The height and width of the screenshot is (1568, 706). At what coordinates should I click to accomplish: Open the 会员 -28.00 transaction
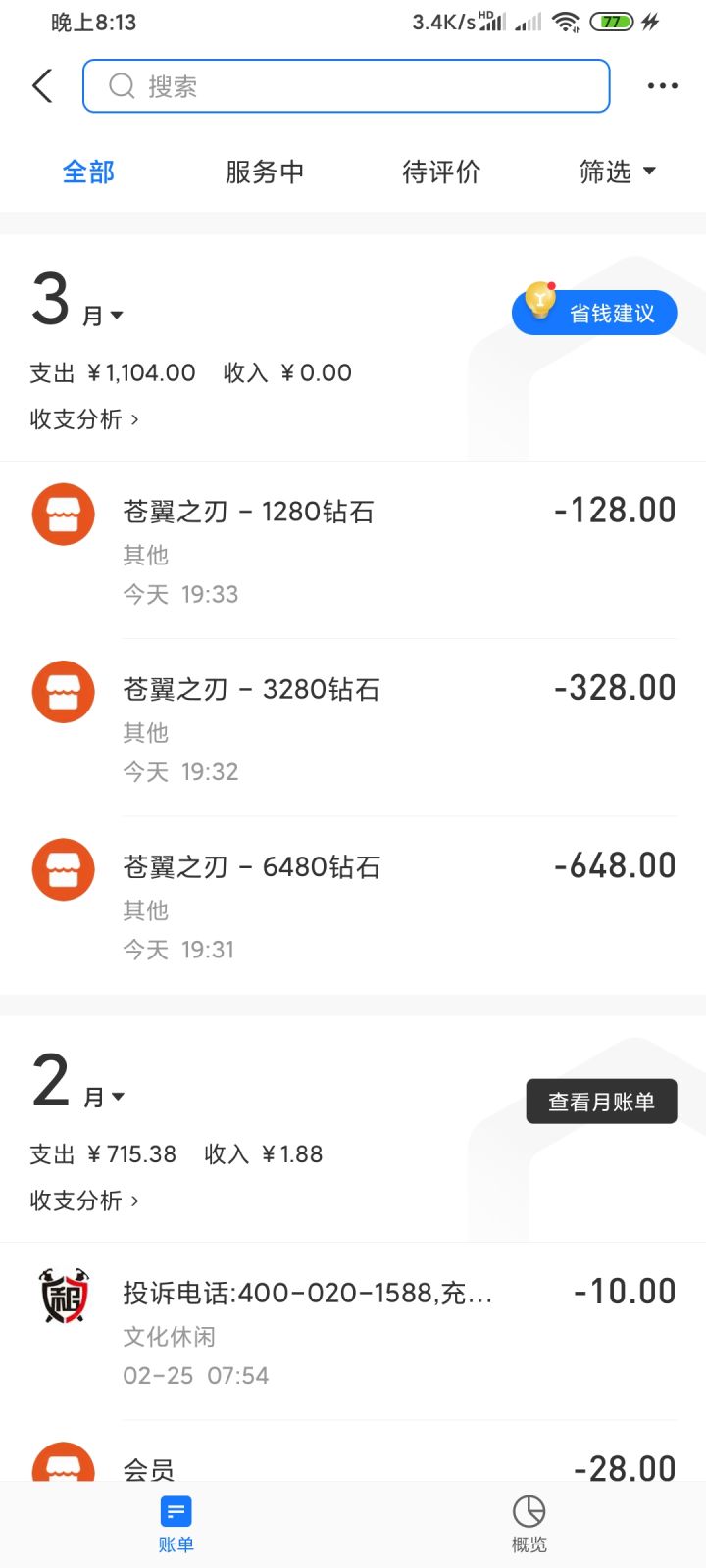[353, 1452]
